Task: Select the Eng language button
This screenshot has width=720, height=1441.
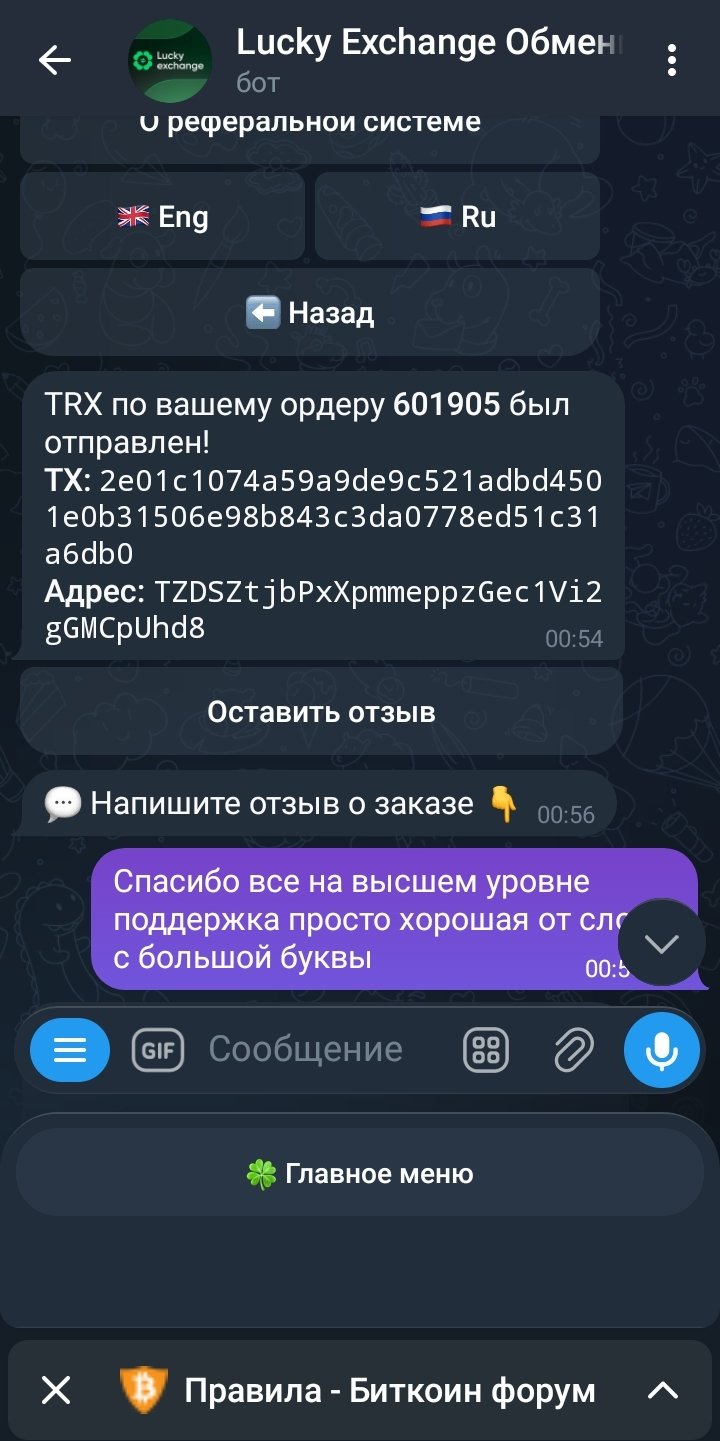Action: [163, 217]
